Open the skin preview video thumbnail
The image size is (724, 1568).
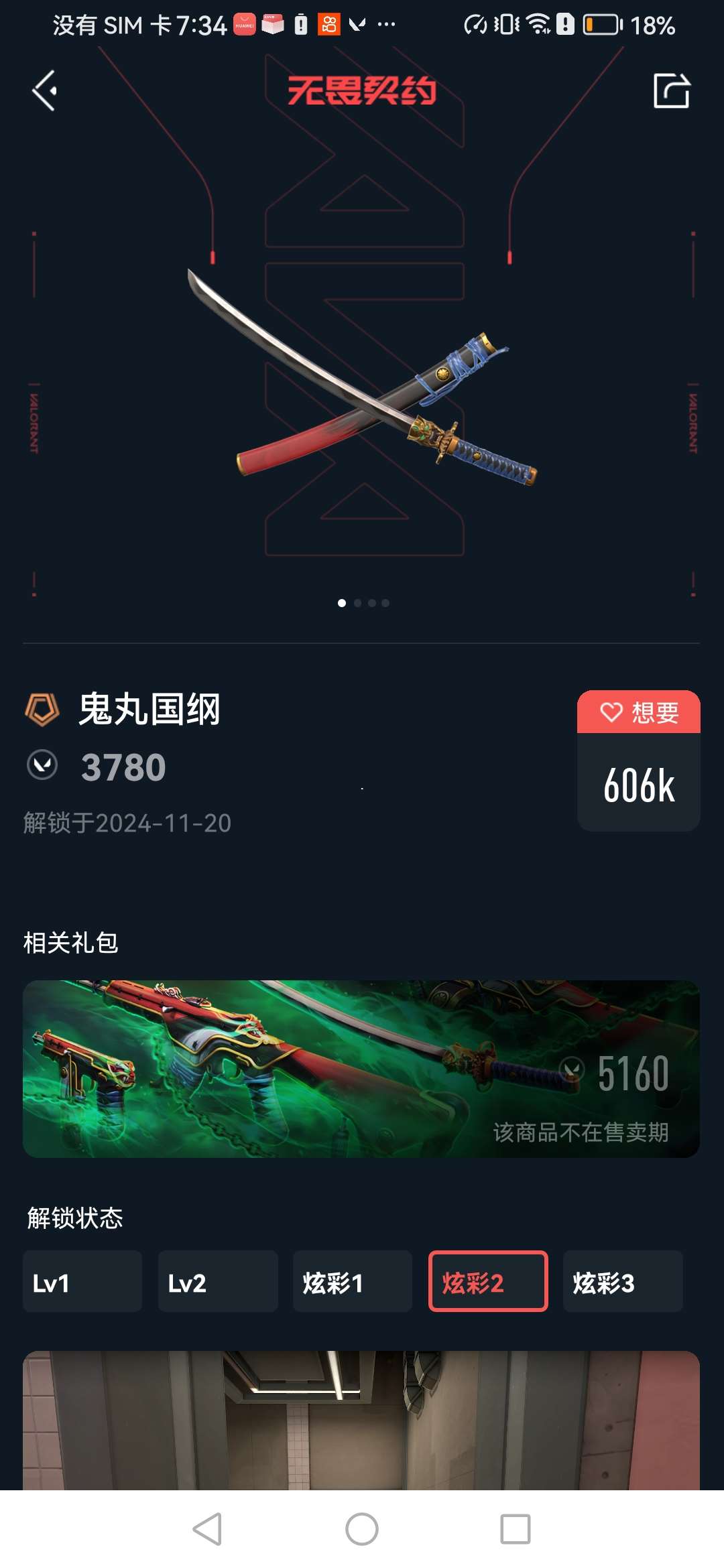pos(361,1421)
